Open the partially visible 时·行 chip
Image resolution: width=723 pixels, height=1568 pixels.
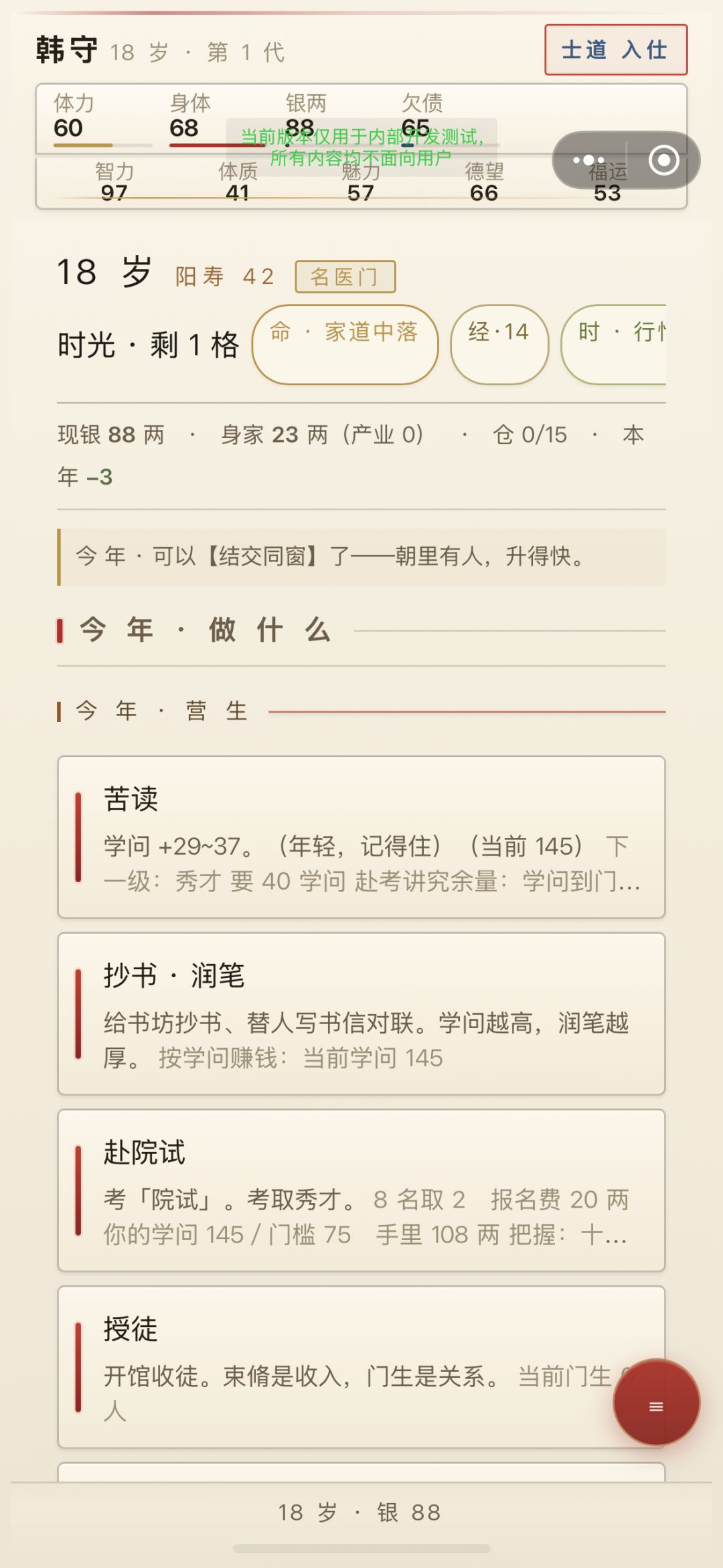(x=614, y=344)
